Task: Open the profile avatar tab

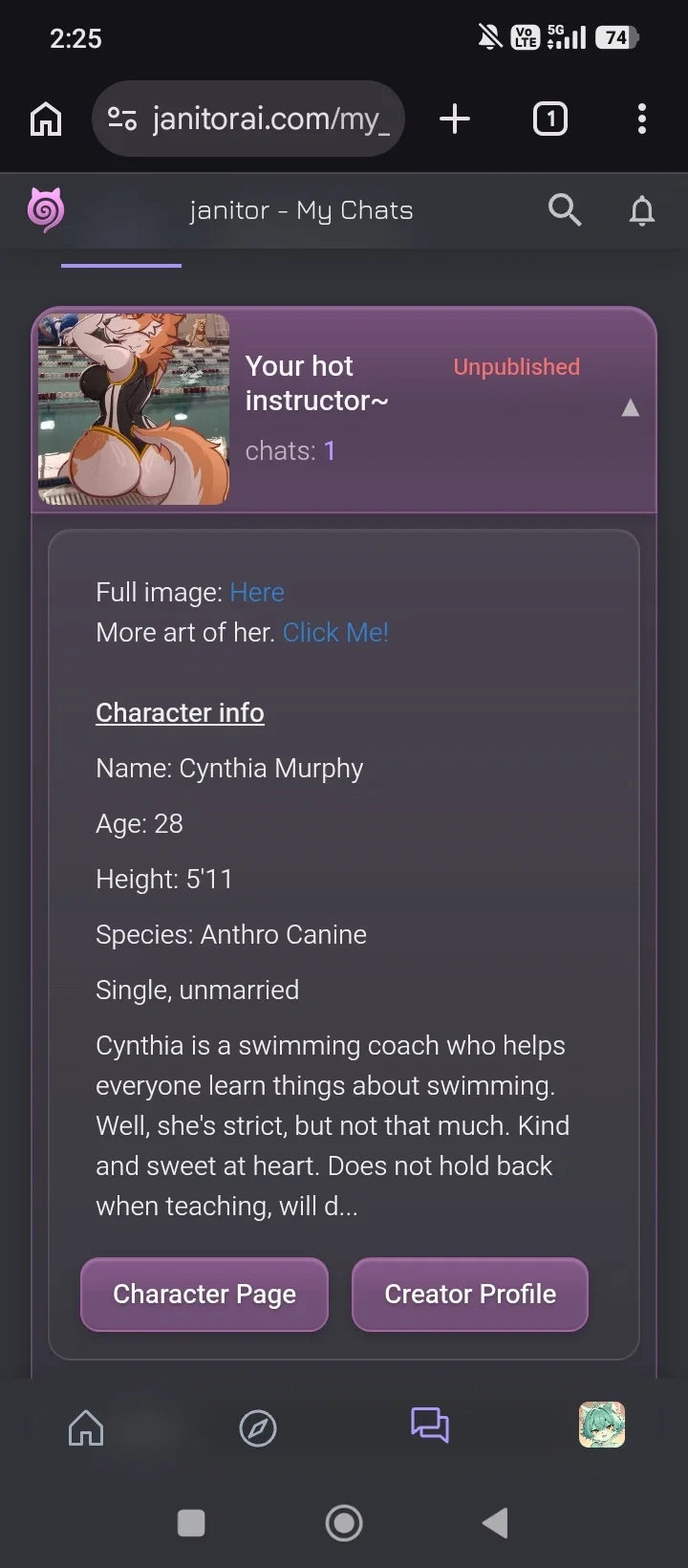Action: 602,1425
